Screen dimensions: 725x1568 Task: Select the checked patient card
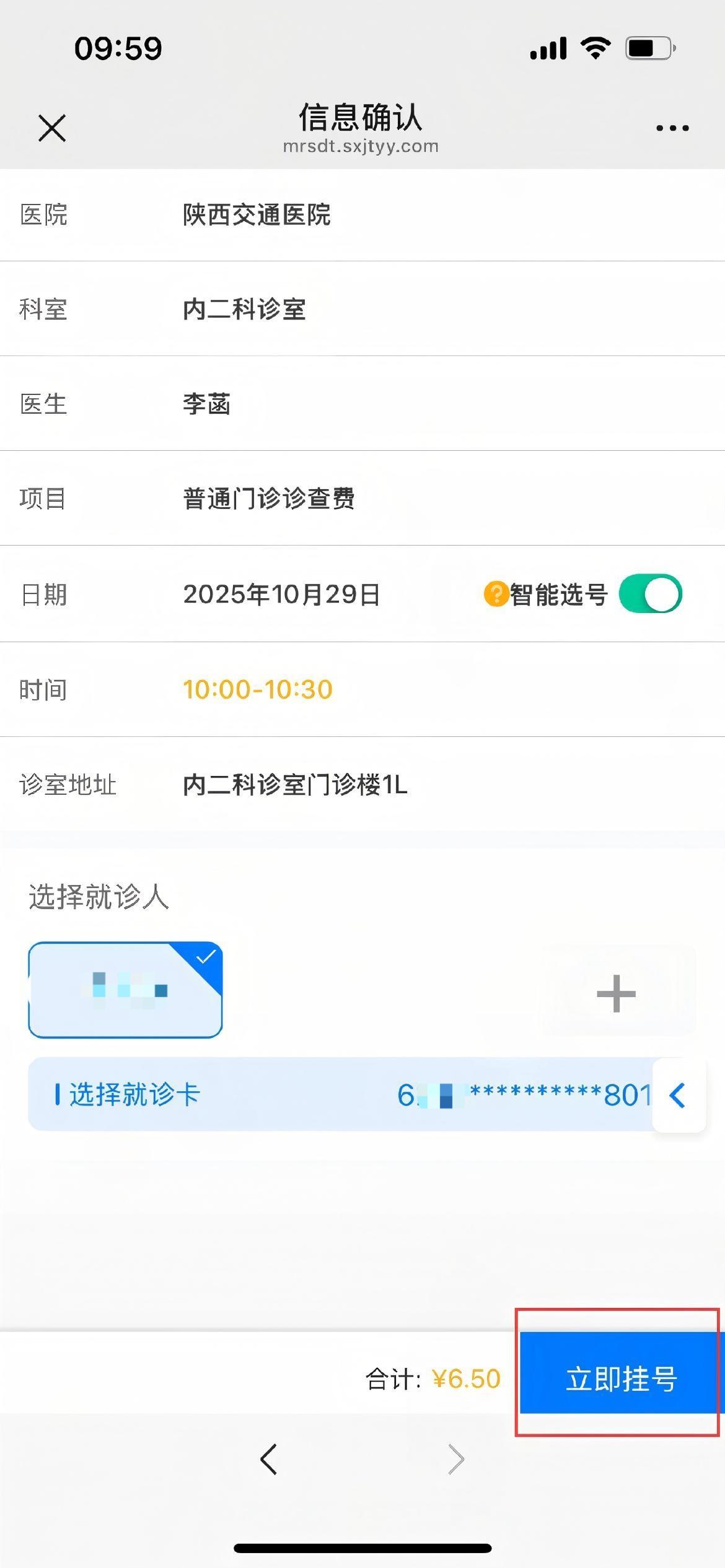pos(125,990)
